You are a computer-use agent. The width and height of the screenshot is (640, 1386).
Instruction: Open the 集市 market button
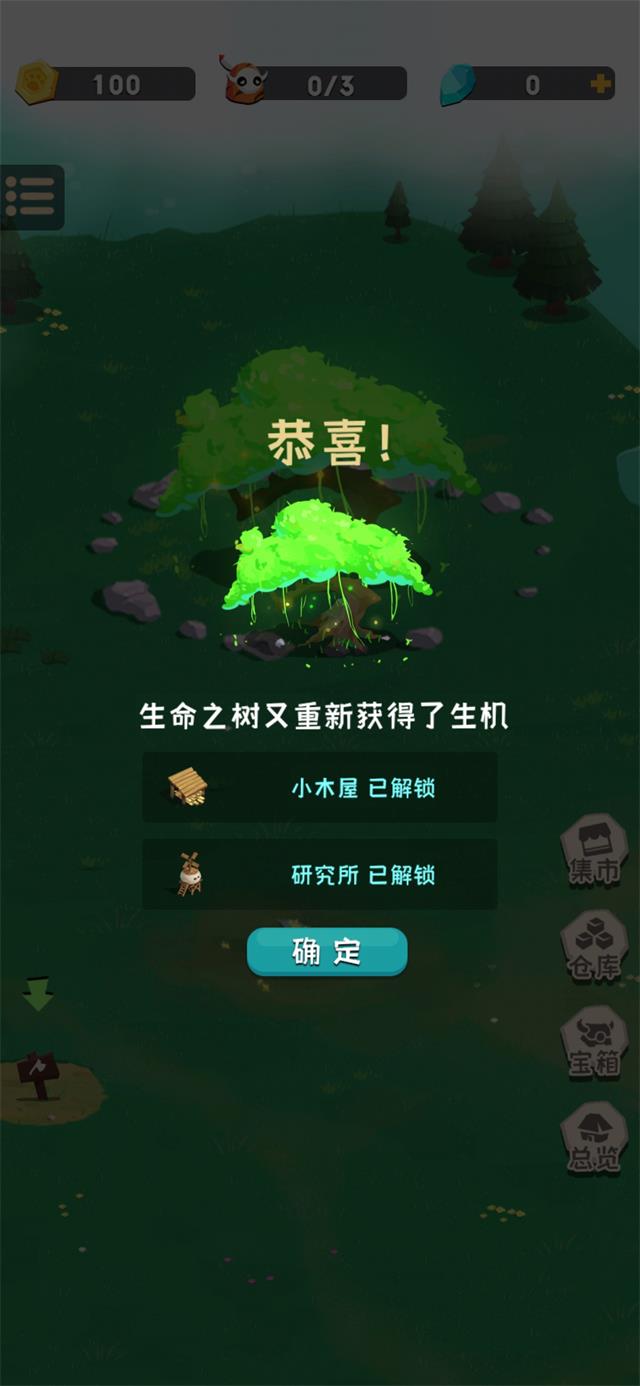pos(594,851)
